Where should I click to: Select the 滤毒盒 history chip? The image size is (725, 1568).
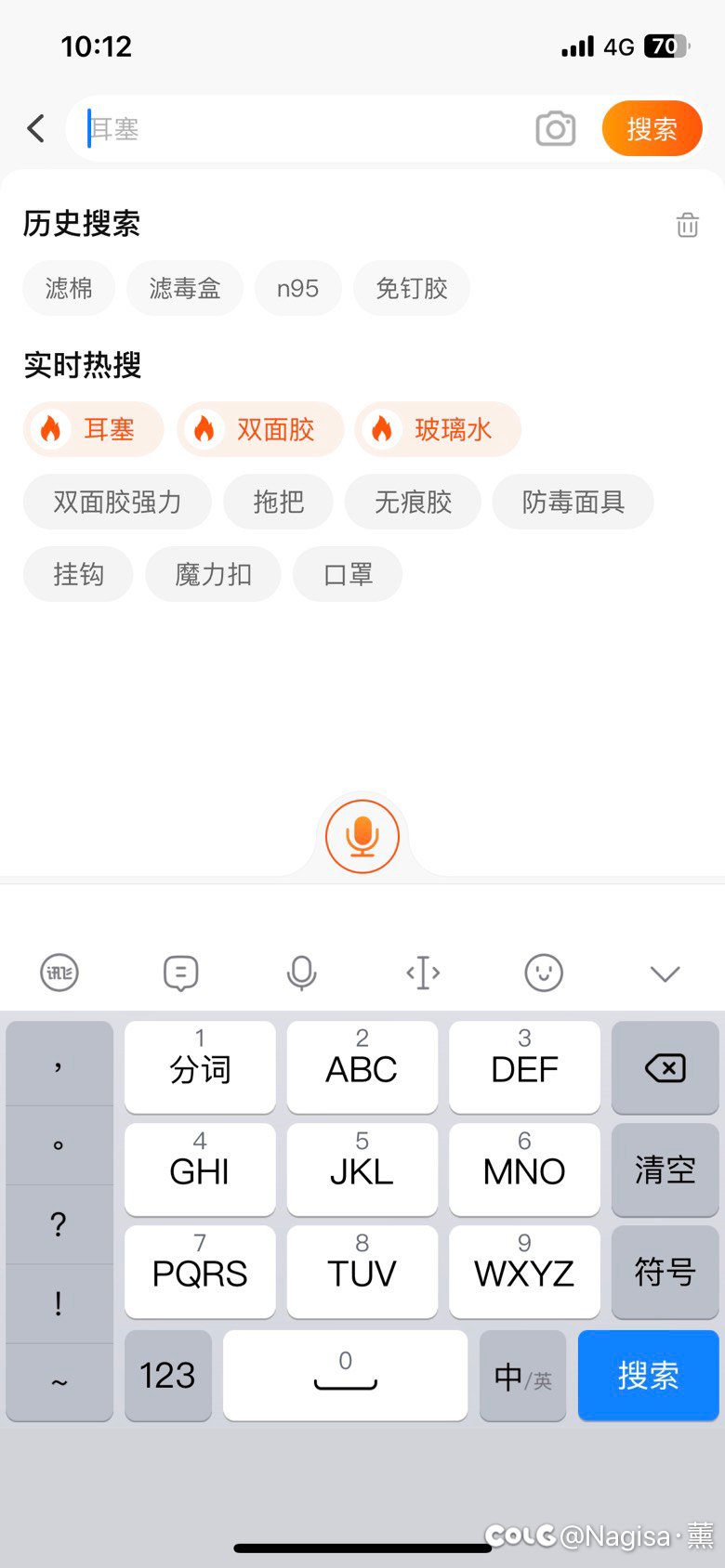click(185, 288)
